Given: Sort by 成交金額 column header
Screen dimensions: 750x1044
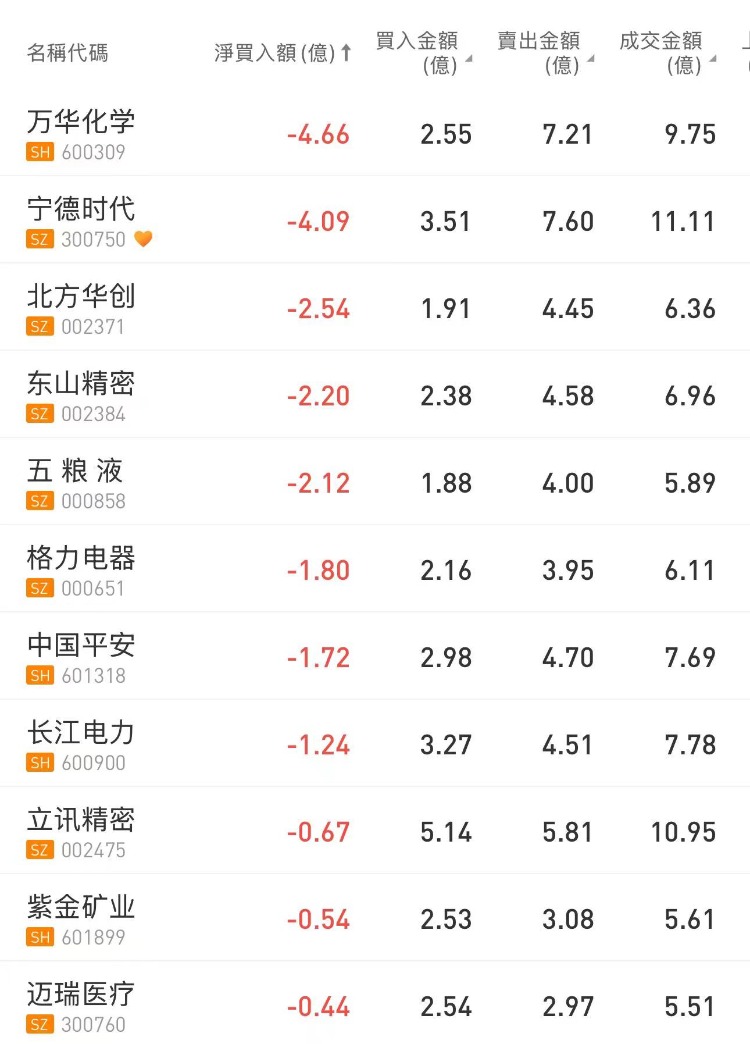Looking at the screenshot, I should coord(664,52).
